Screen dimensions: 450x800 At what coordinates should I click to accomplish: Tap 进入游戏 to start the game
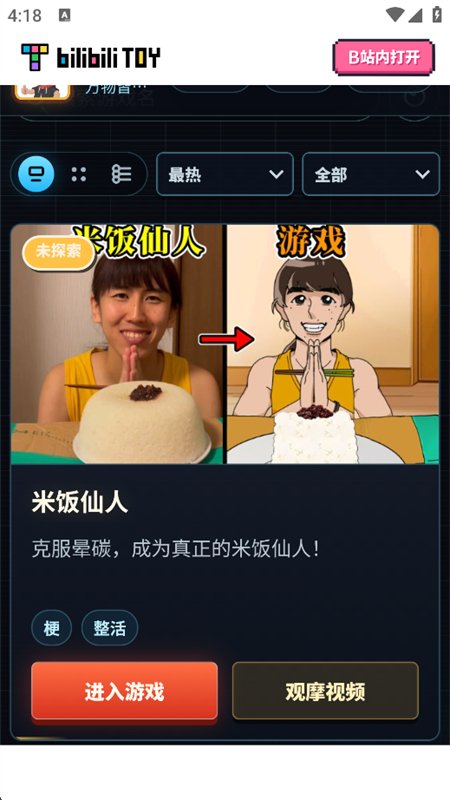coord(124,691)
